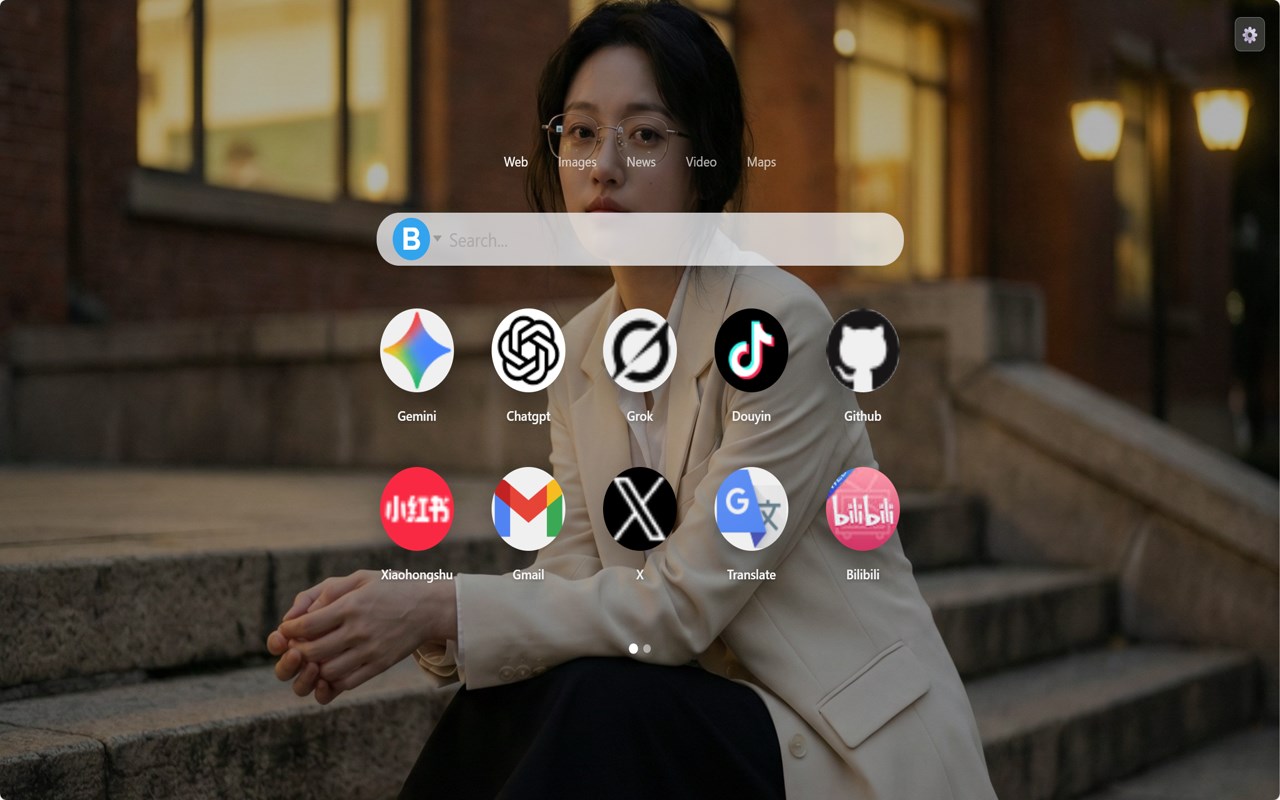The height and width of the screenshot is (800, 1280).
Task: Switch to the Images search tab
Action: (577, 162)
